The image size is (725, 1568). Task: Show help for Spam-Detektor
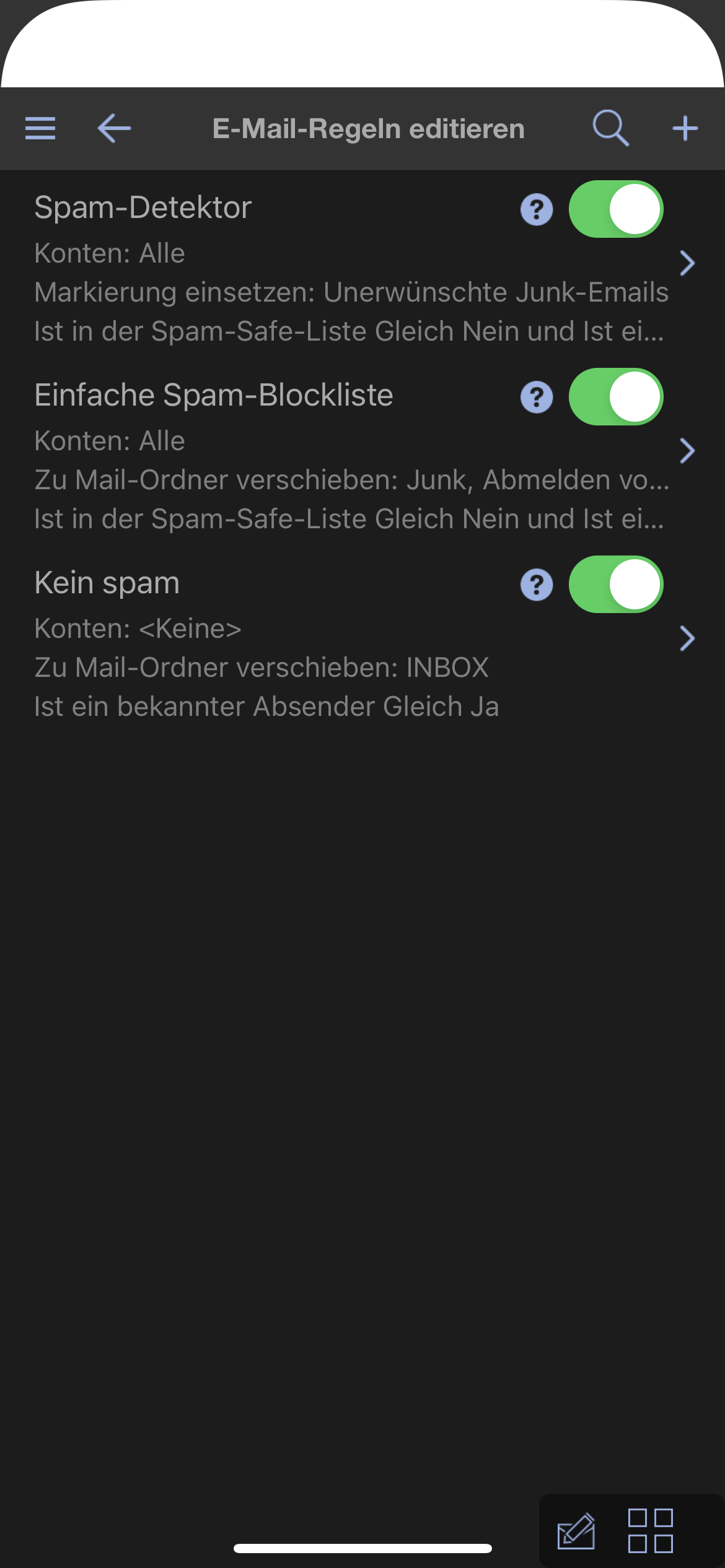(537, 209)
